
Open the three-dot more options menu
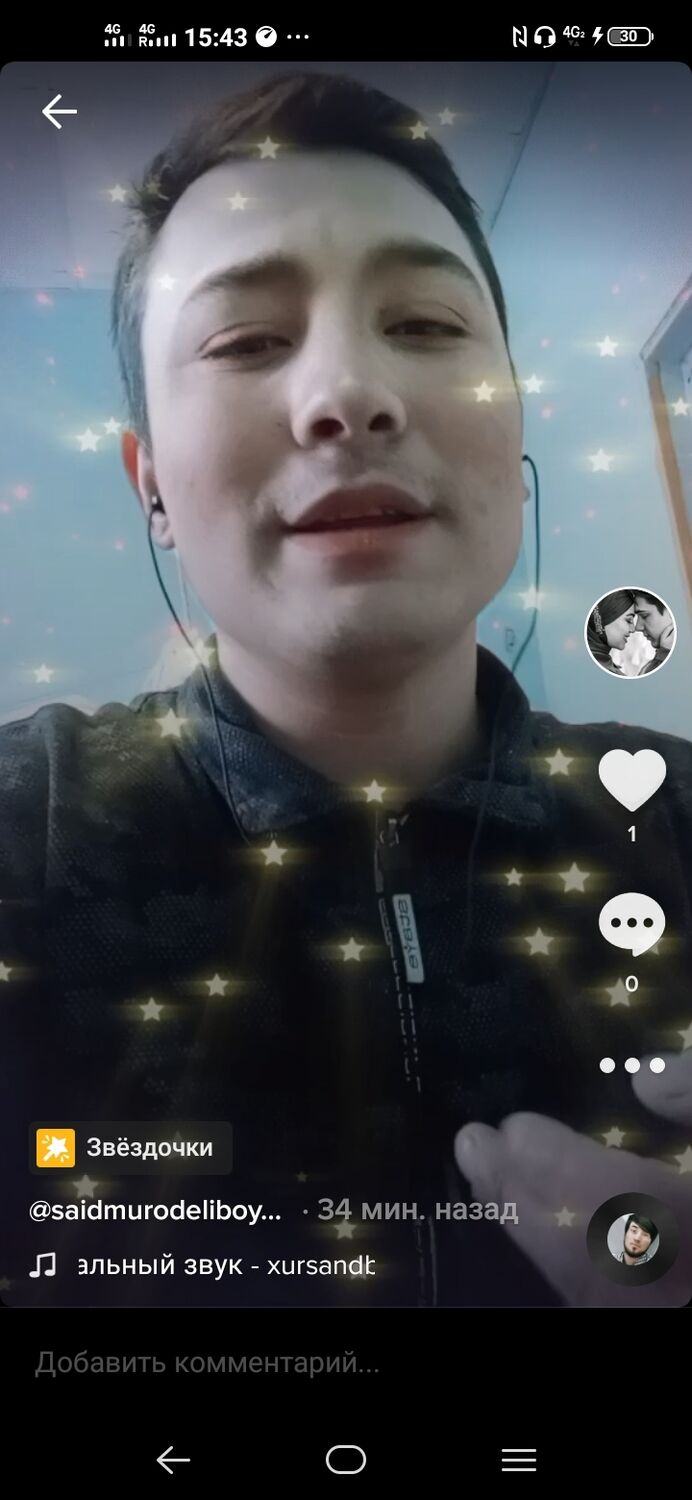632,1066
